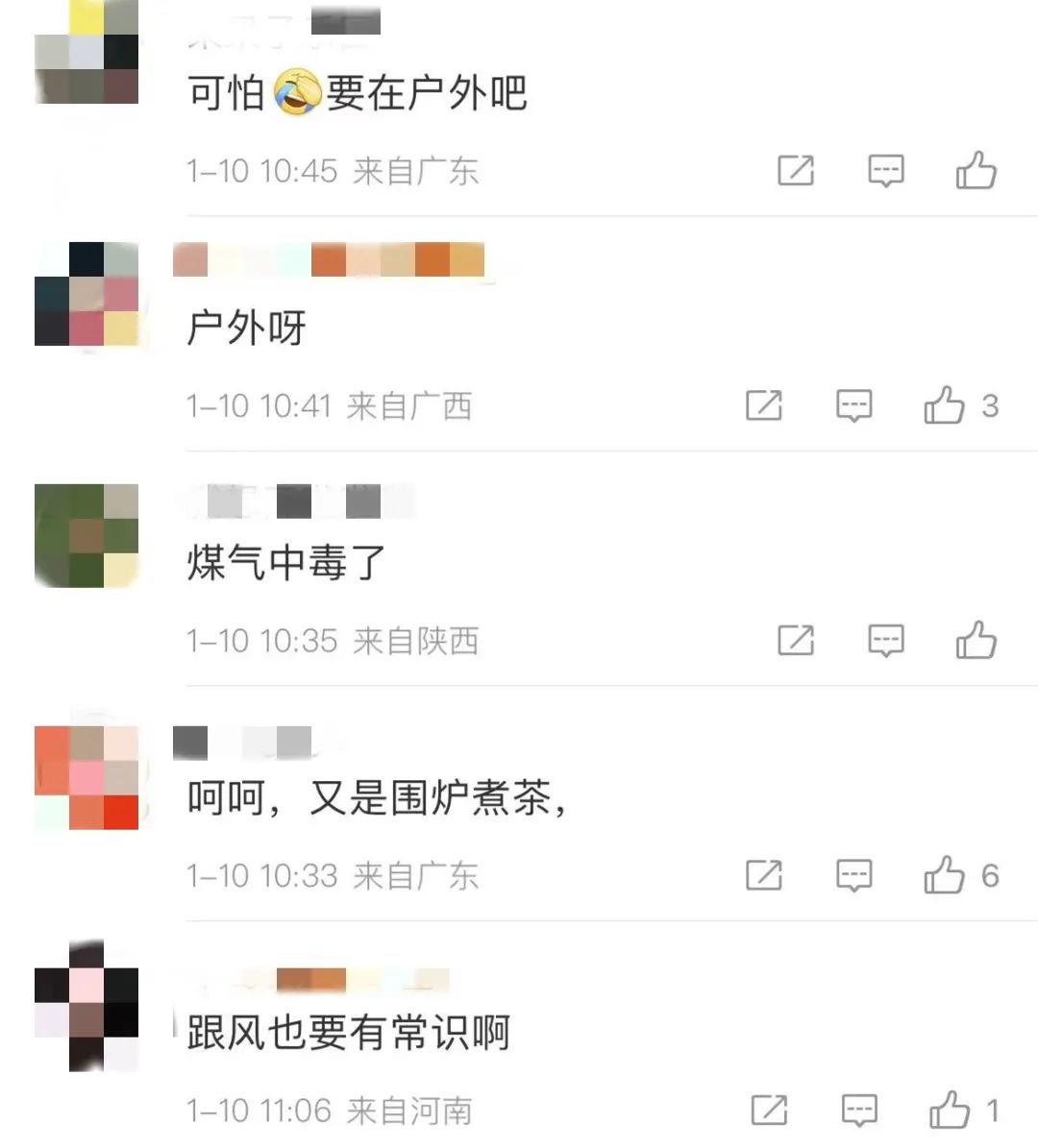Open avatar of the "煤气中毒了" commenter

[86, 535]
